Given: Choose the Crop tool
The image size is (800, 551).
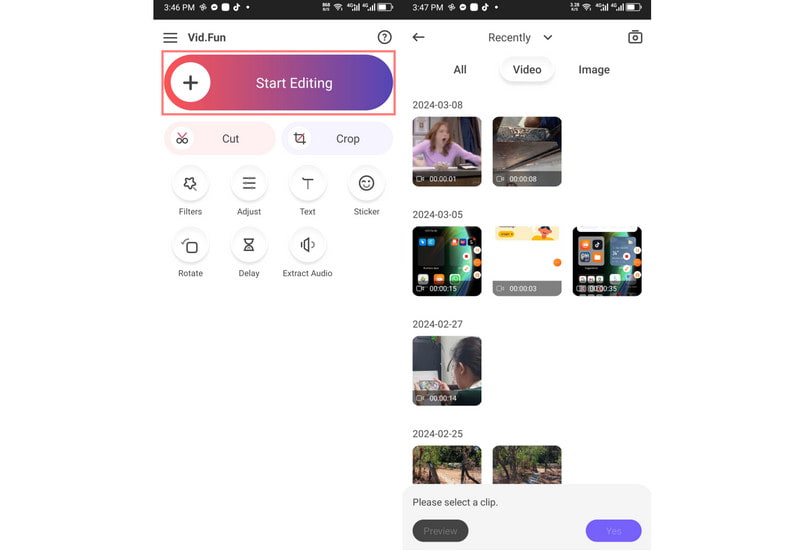Looking at the screenshot, I should point(336,139).
